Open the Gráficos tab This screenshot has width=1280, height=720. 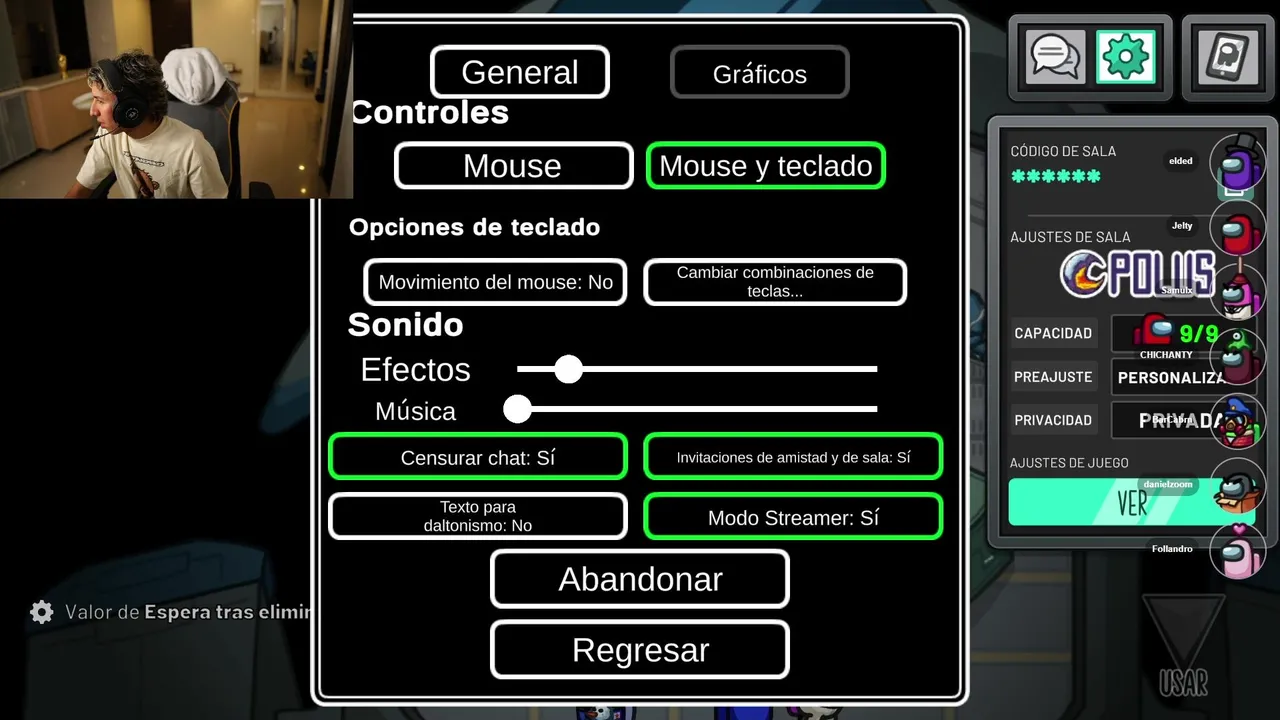click(x=759, y=74)
